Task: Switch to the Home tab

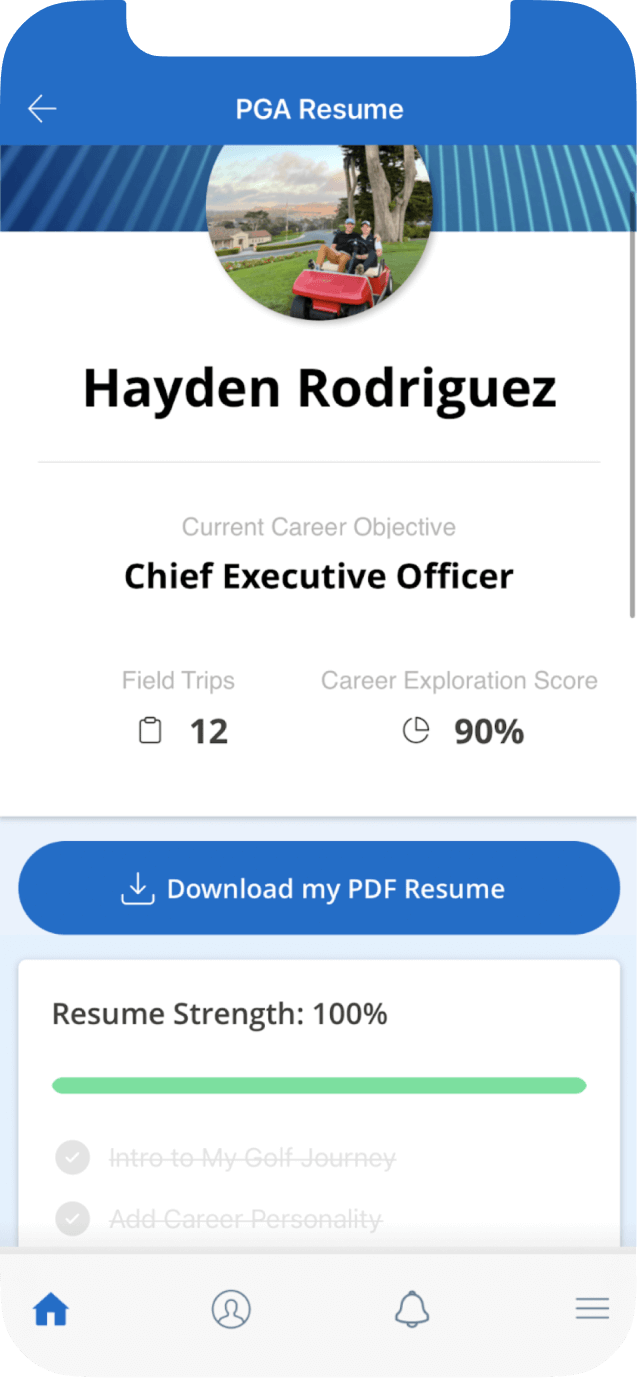Action: click(x=50, y=1308)
